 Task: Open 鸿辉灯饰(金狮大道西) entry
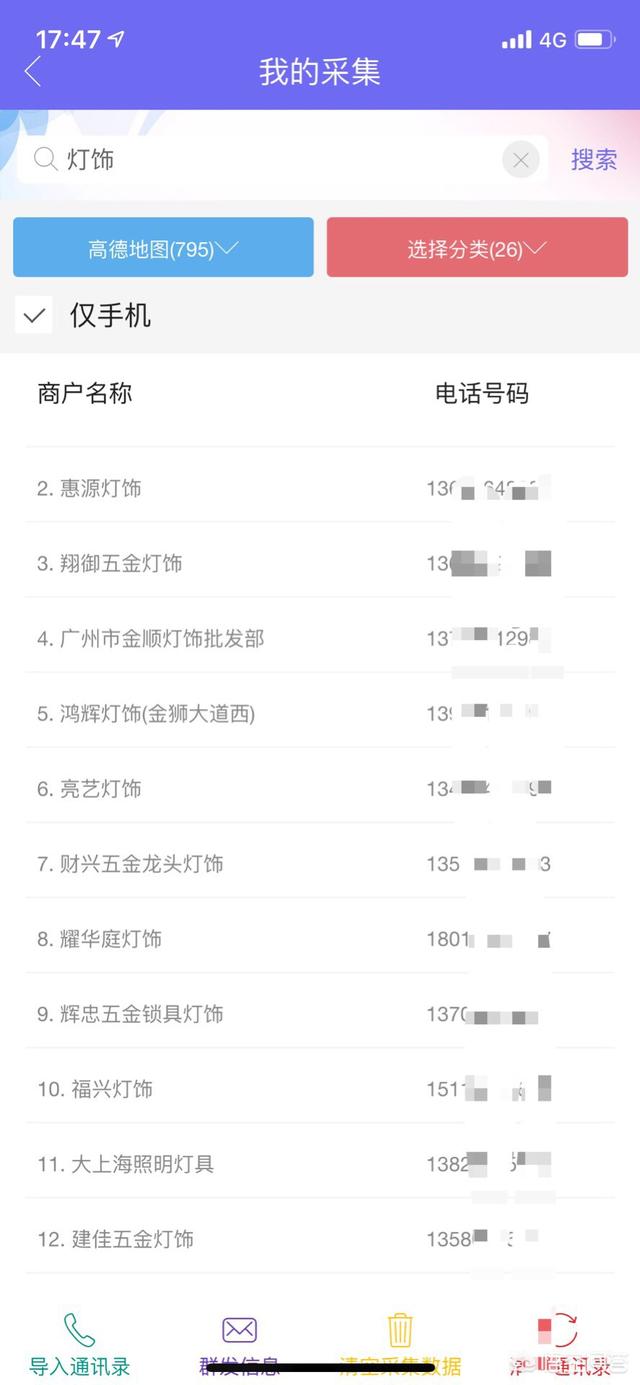320,713
